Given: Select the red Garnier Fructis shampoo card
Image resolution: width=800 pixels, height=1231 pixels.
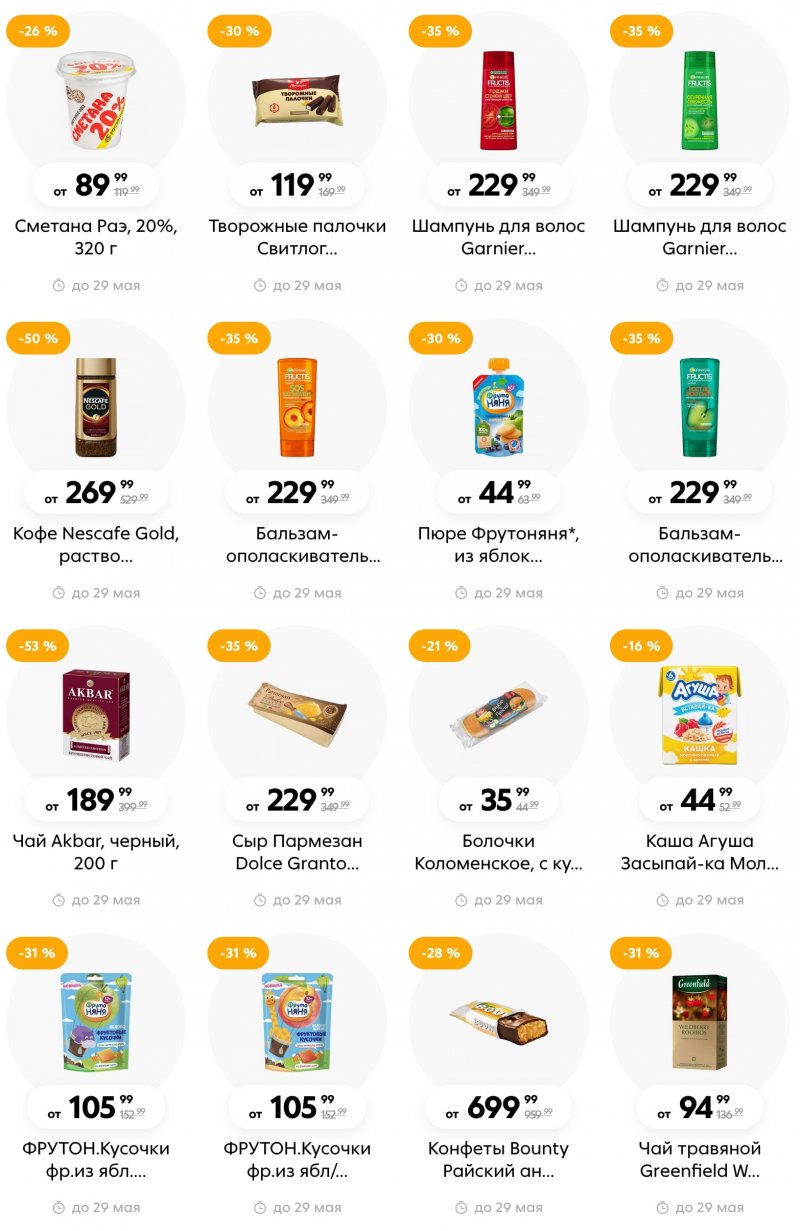Looking at the screenshot, I should [498, 100].
